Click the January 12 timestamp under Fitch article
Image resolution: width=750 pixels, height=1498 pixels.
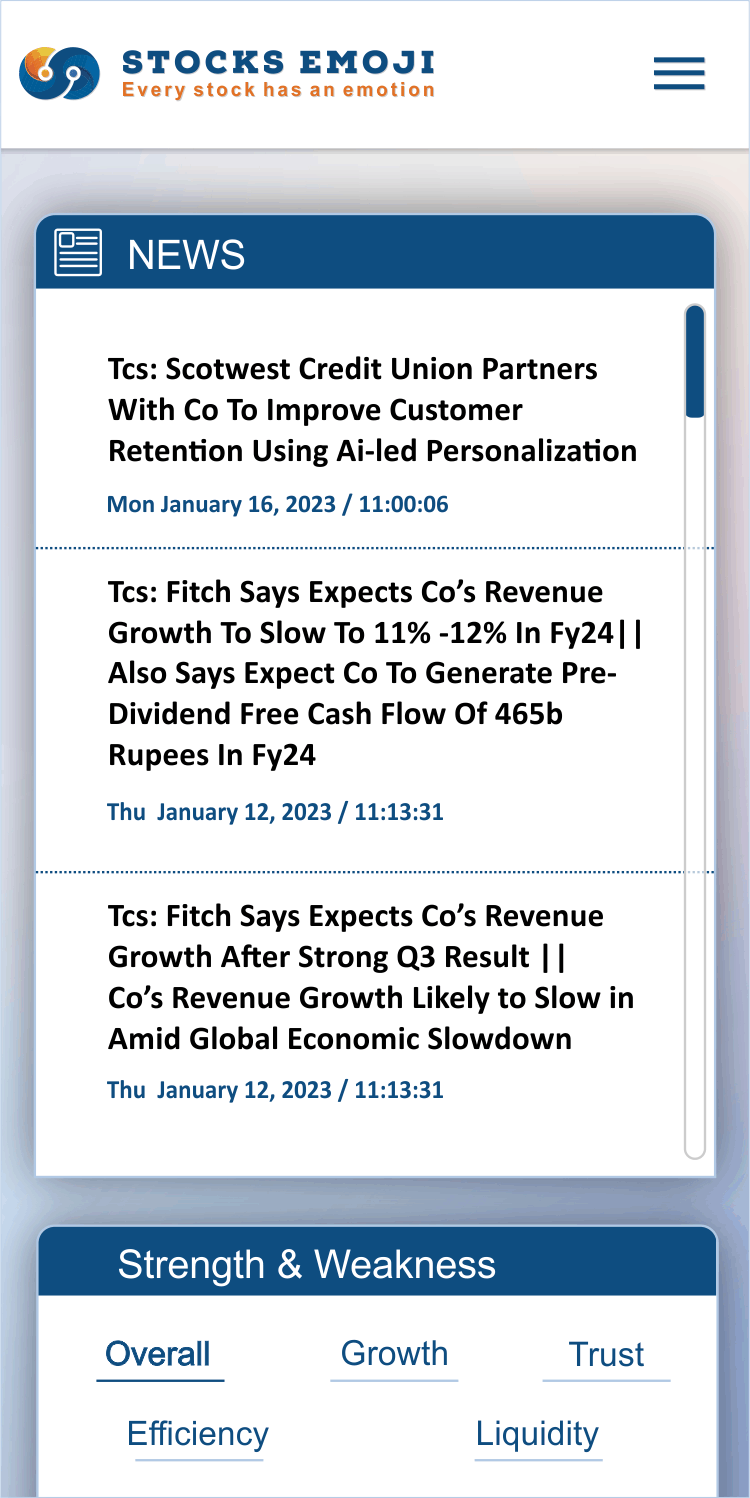pos(275,812)
